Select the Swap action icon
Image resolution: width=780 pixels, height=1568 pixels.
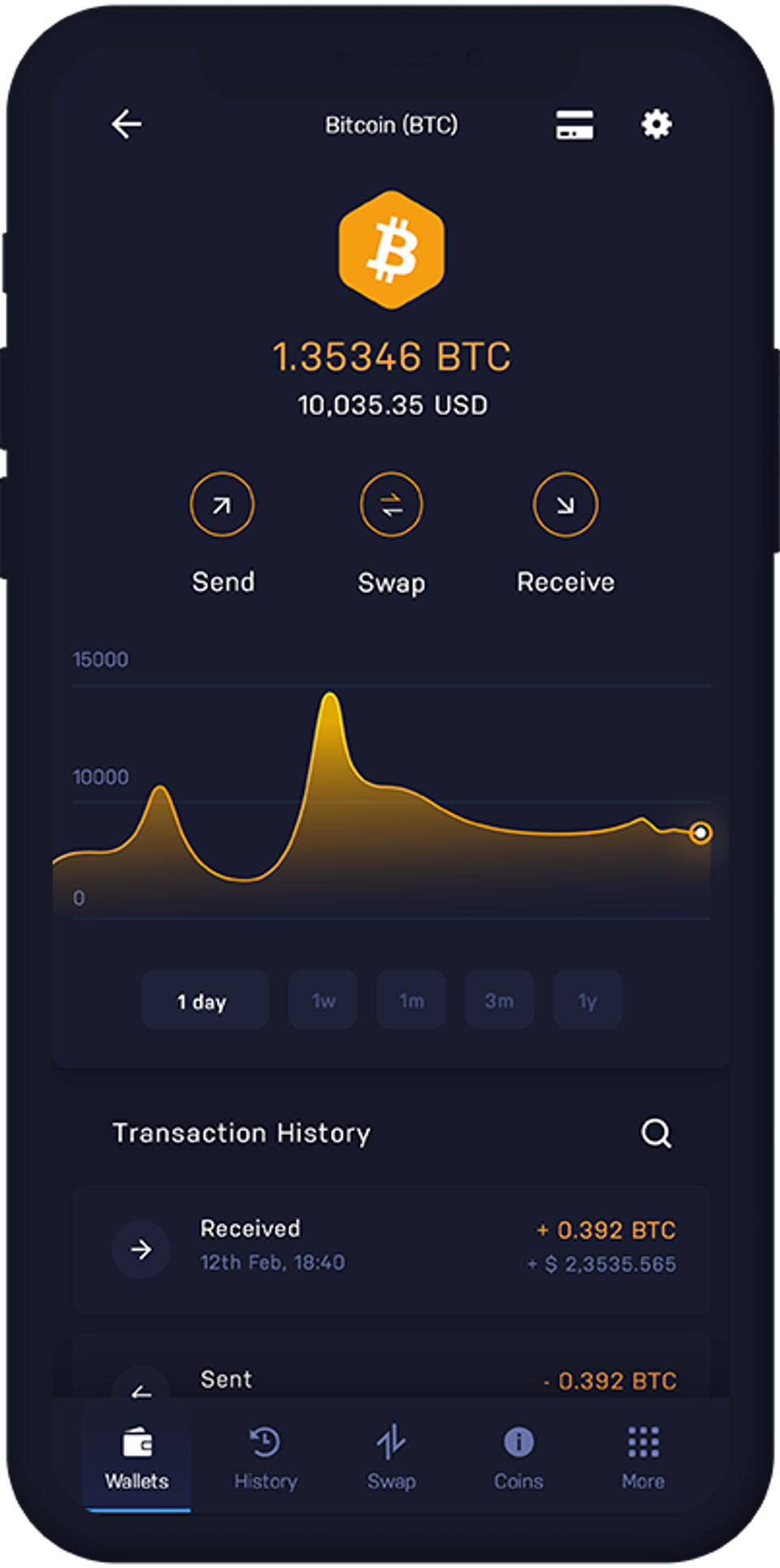click(x=392, y=505)
